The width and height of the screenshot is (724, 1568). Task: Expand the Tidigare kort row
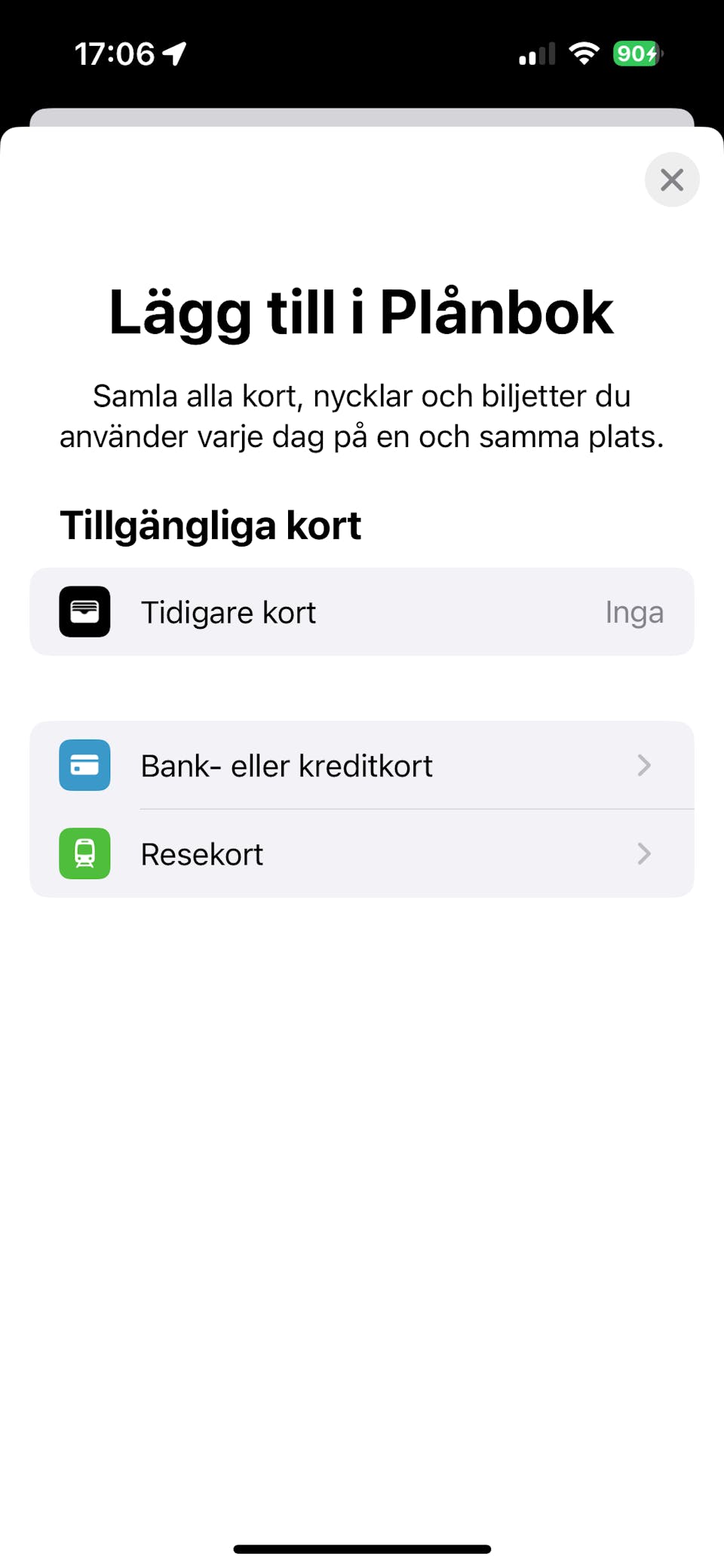(360, 611)
